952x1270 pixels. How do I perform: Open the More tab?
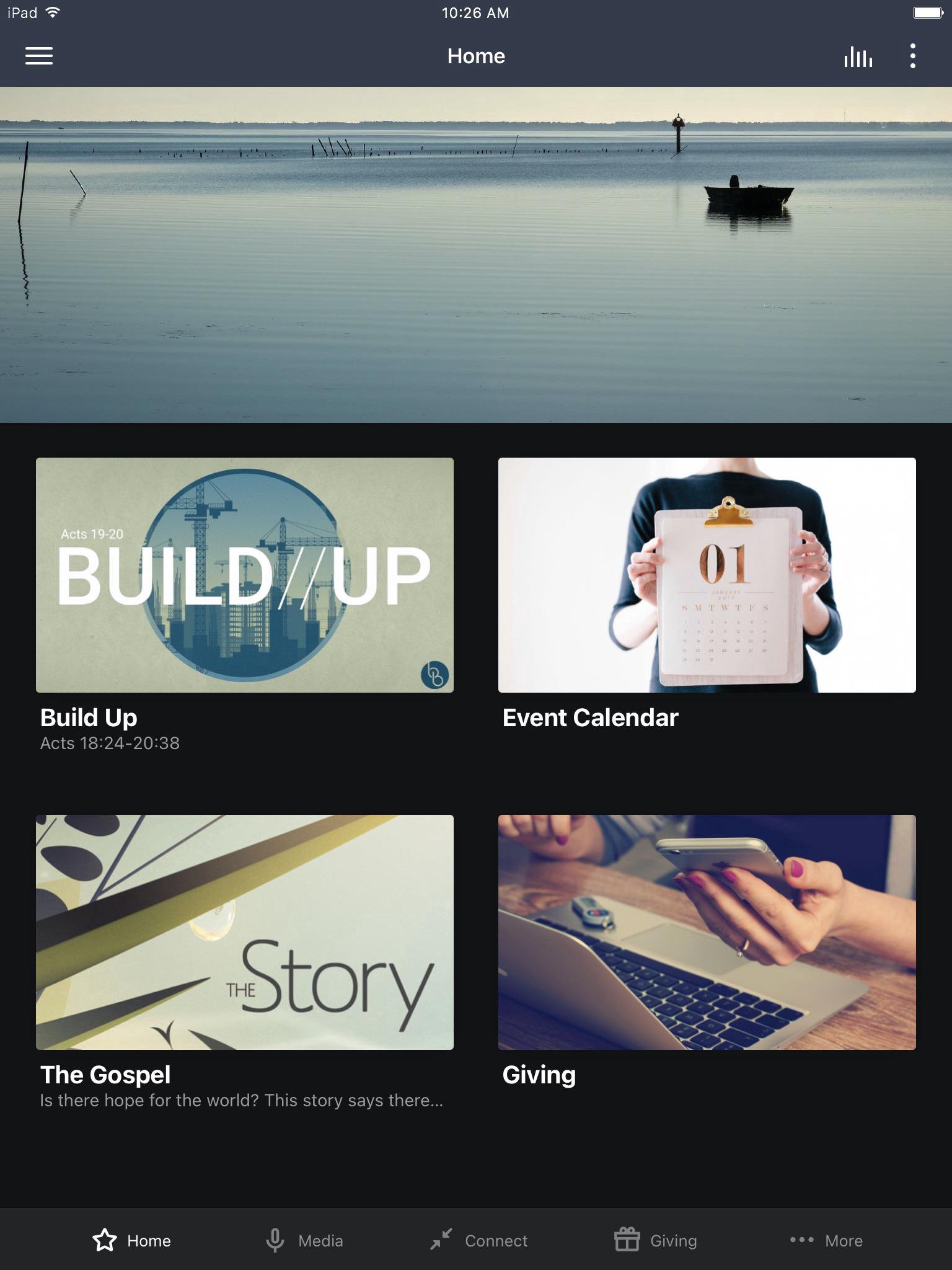(826, 1240)
